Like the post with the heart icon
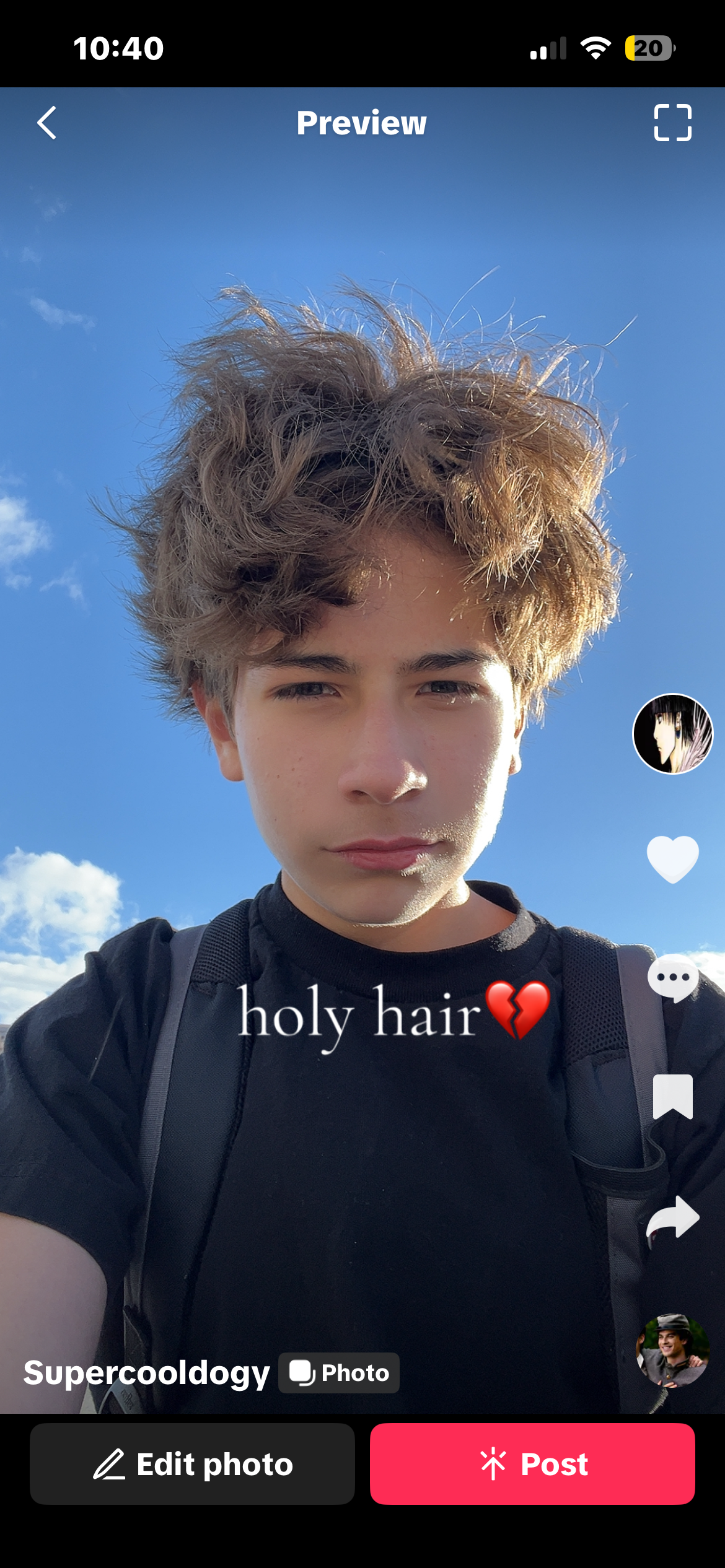The image size is (725, 1568). tap(672, 859)
